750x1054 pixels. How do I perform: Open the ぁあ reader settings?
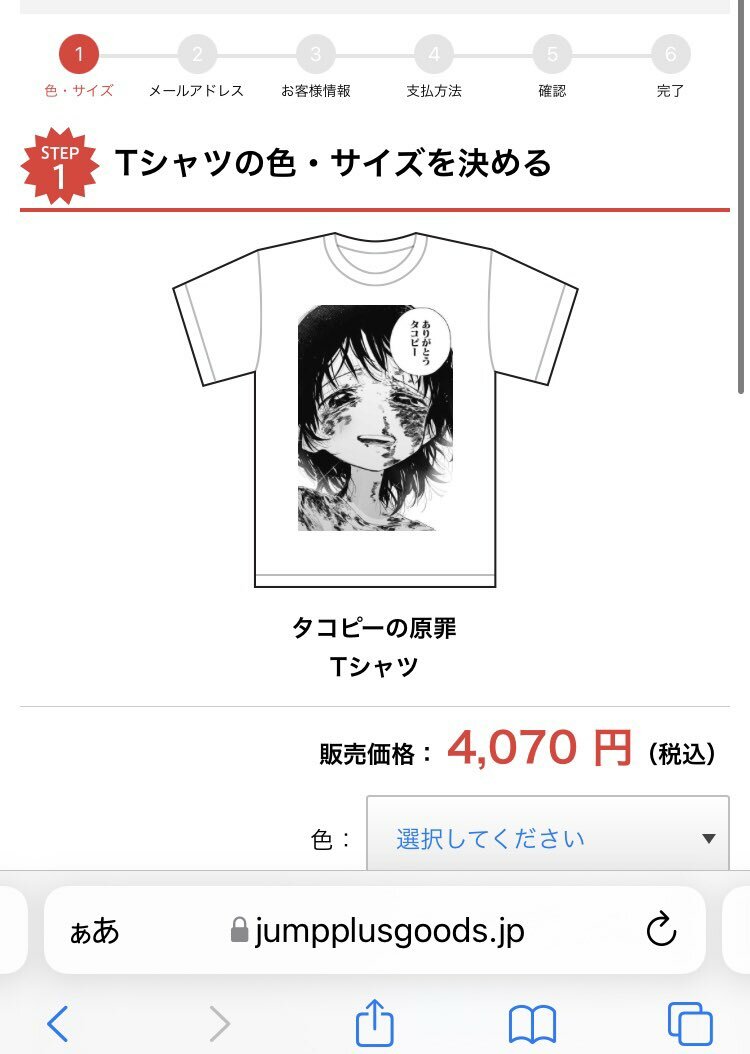[x=95, y=932]
